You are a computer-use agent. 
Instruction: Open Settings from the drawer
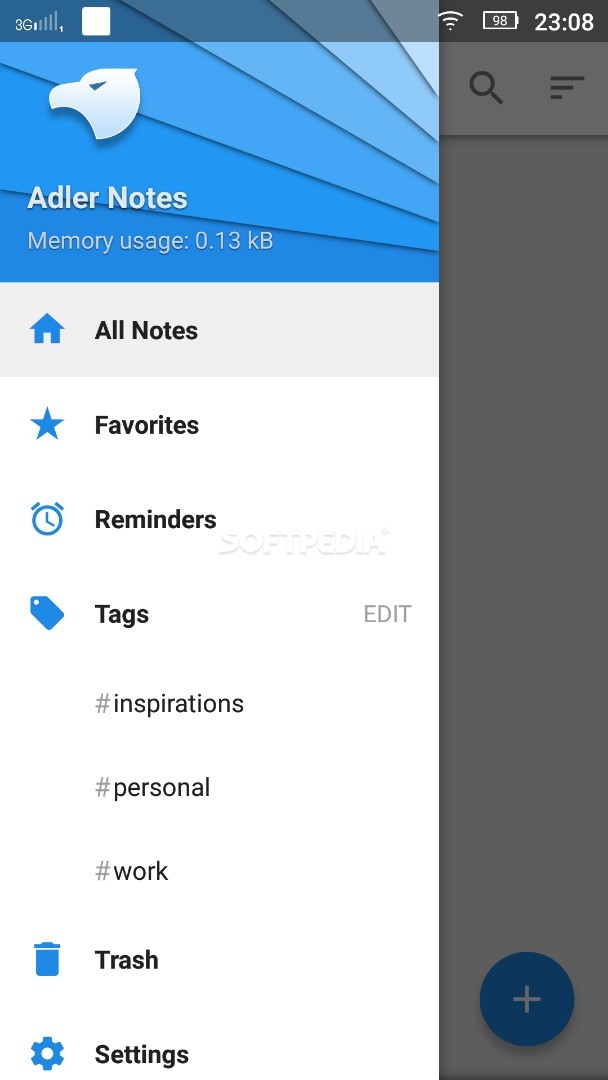(141, 1054)
